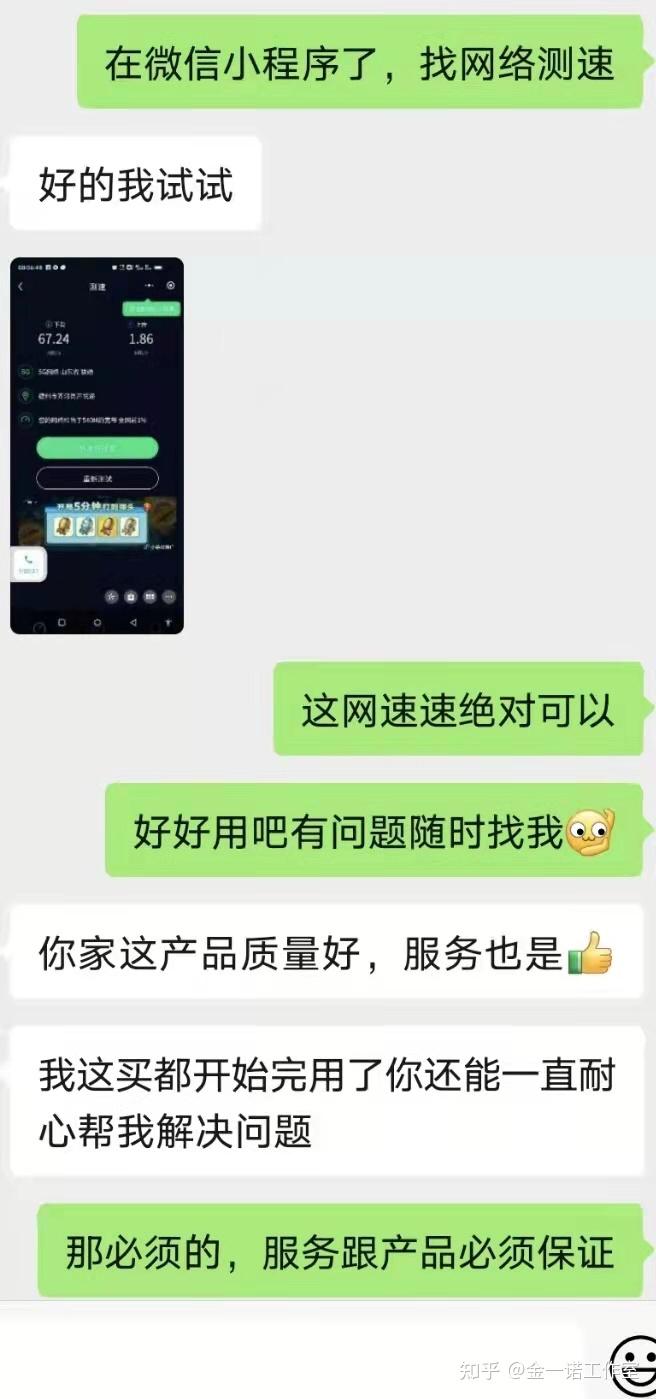Viewport: 656px width, 1399px height.
Task: Open the speed test screenshot image
Action: 97,446
